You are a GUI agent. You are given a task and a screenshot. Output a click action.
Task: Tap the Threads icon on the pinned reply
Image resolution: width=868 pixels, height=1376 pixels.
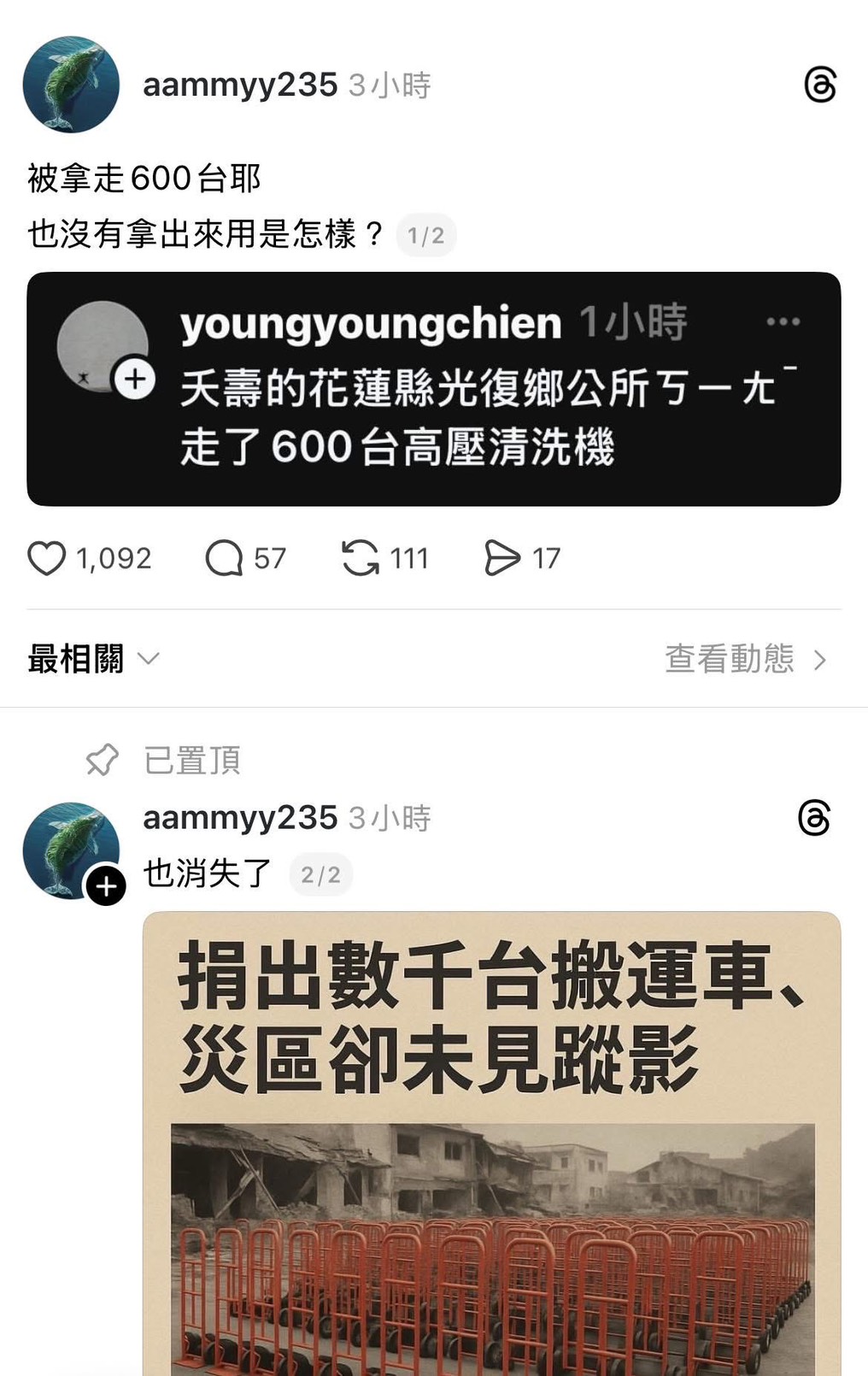(813, 818)
